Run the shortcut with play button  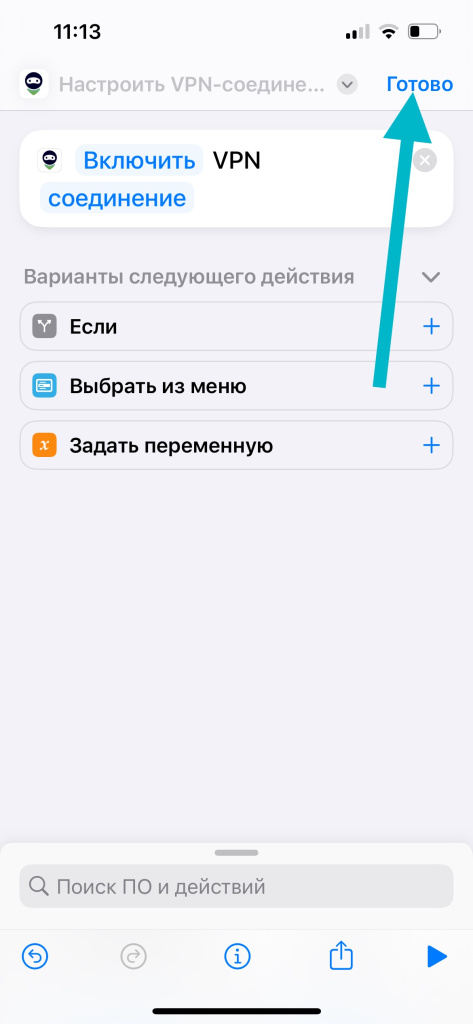click(436, 957)
